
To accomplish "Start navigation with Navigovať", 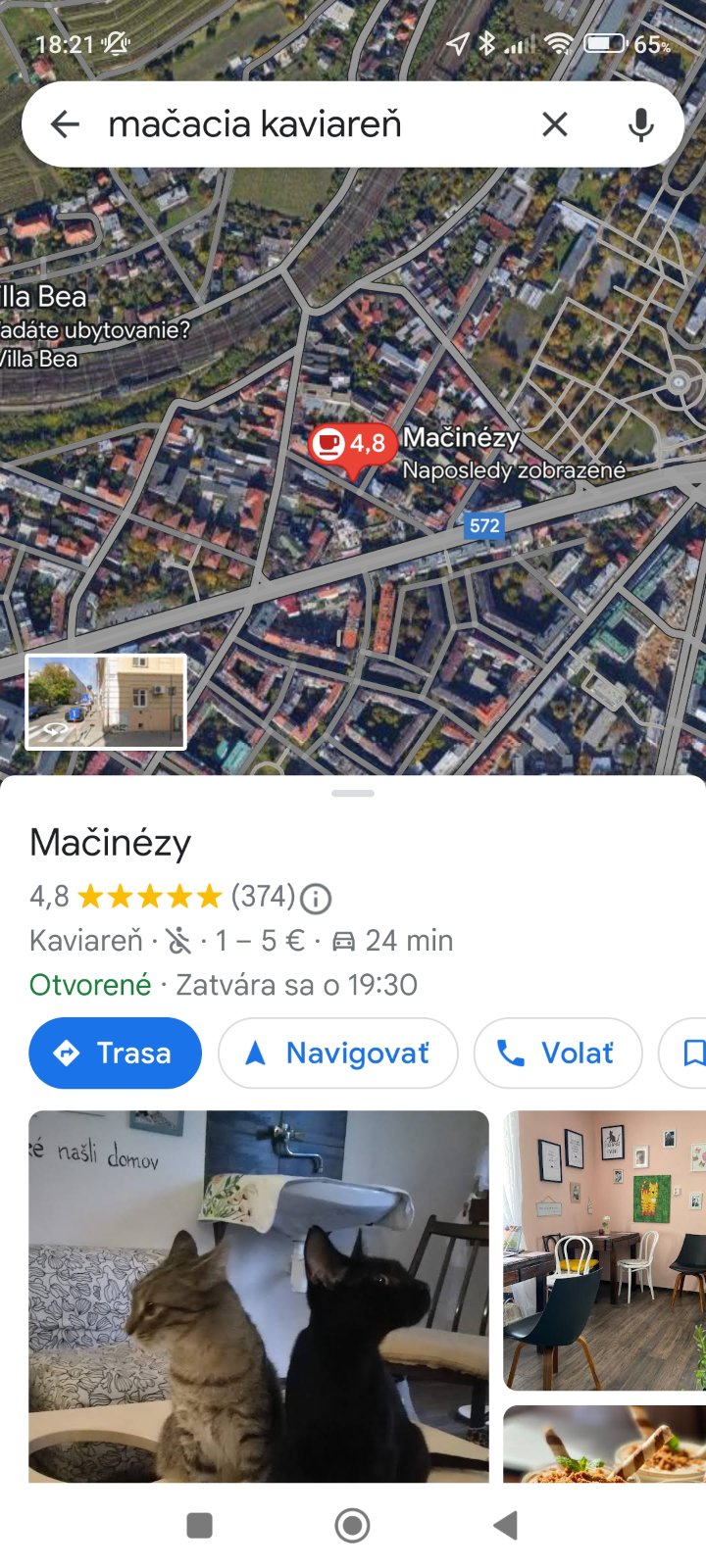I will click(x=337, y=1053).
